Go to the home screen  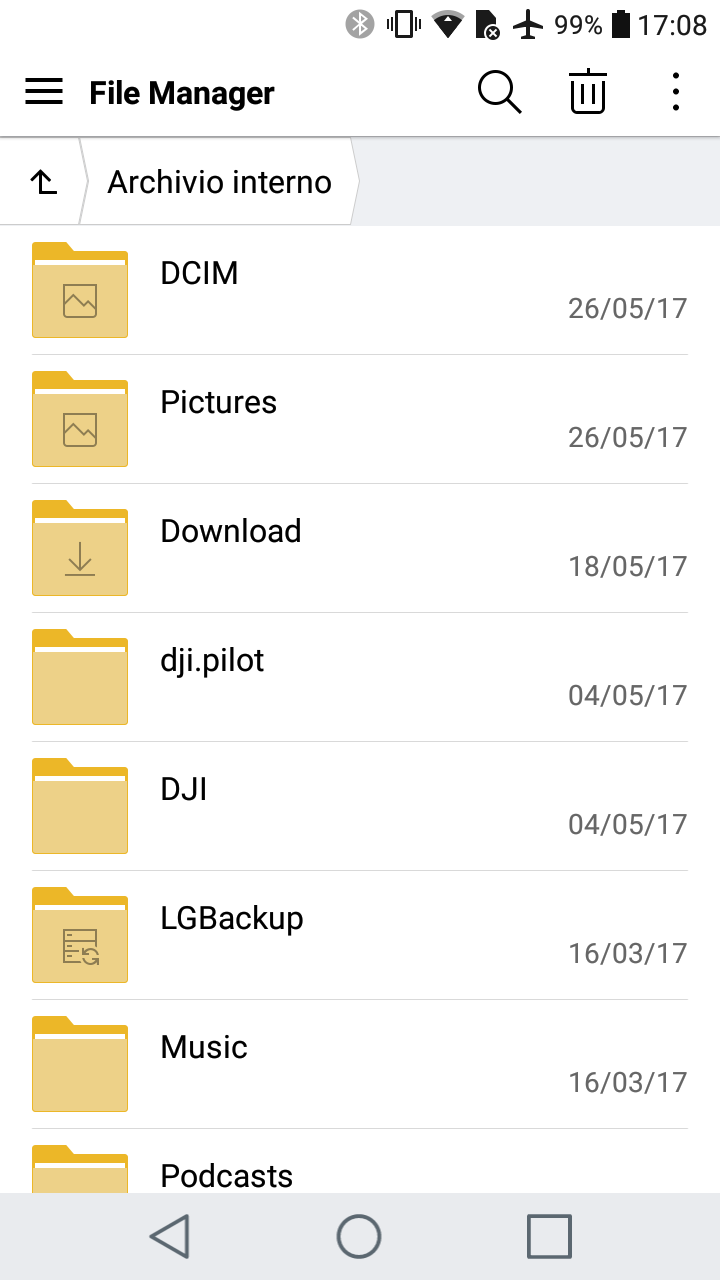[x=359, y=1236]
